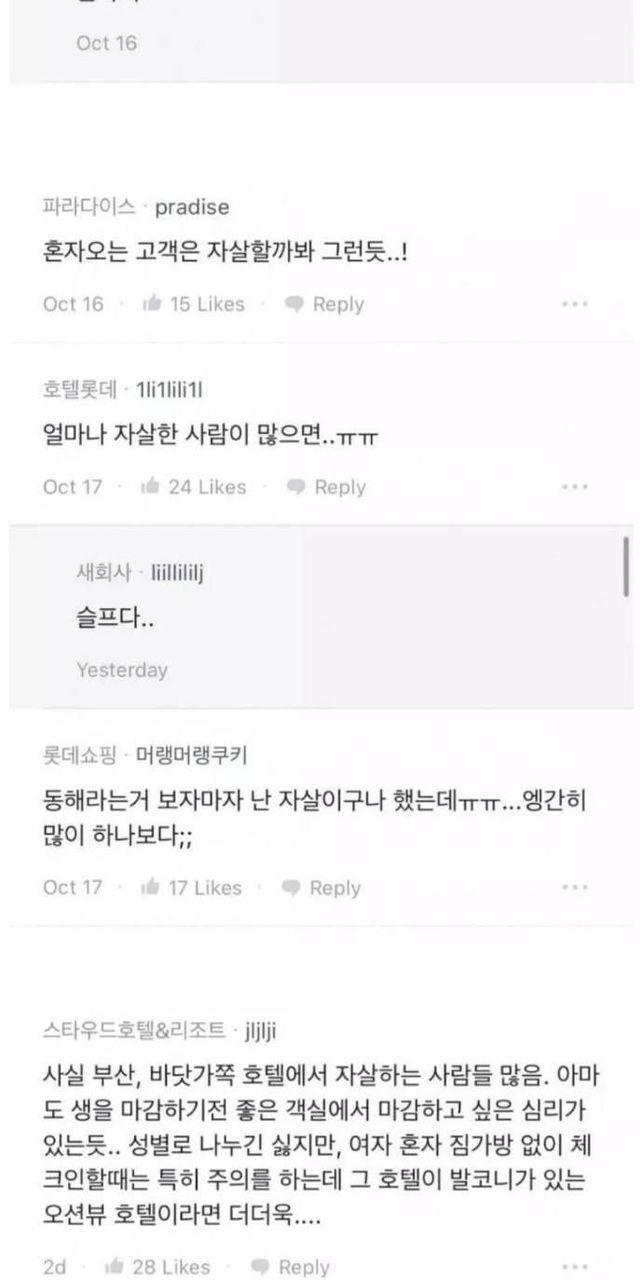640x1280 pixels.
Task: Reply to 머랭머랭쿠키's comment
Action: [x=322, y=888]
